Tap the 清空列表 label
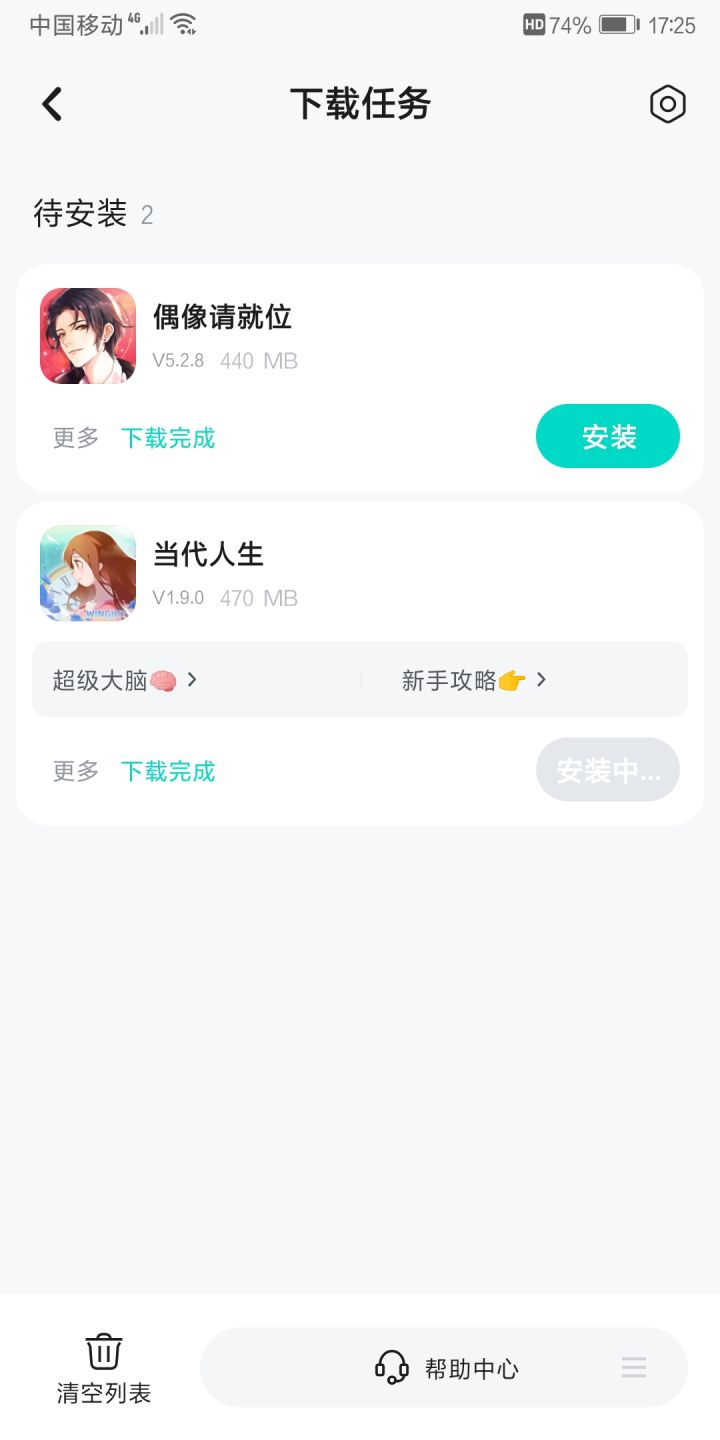The image size is (720, 1440). [104, 1393]
